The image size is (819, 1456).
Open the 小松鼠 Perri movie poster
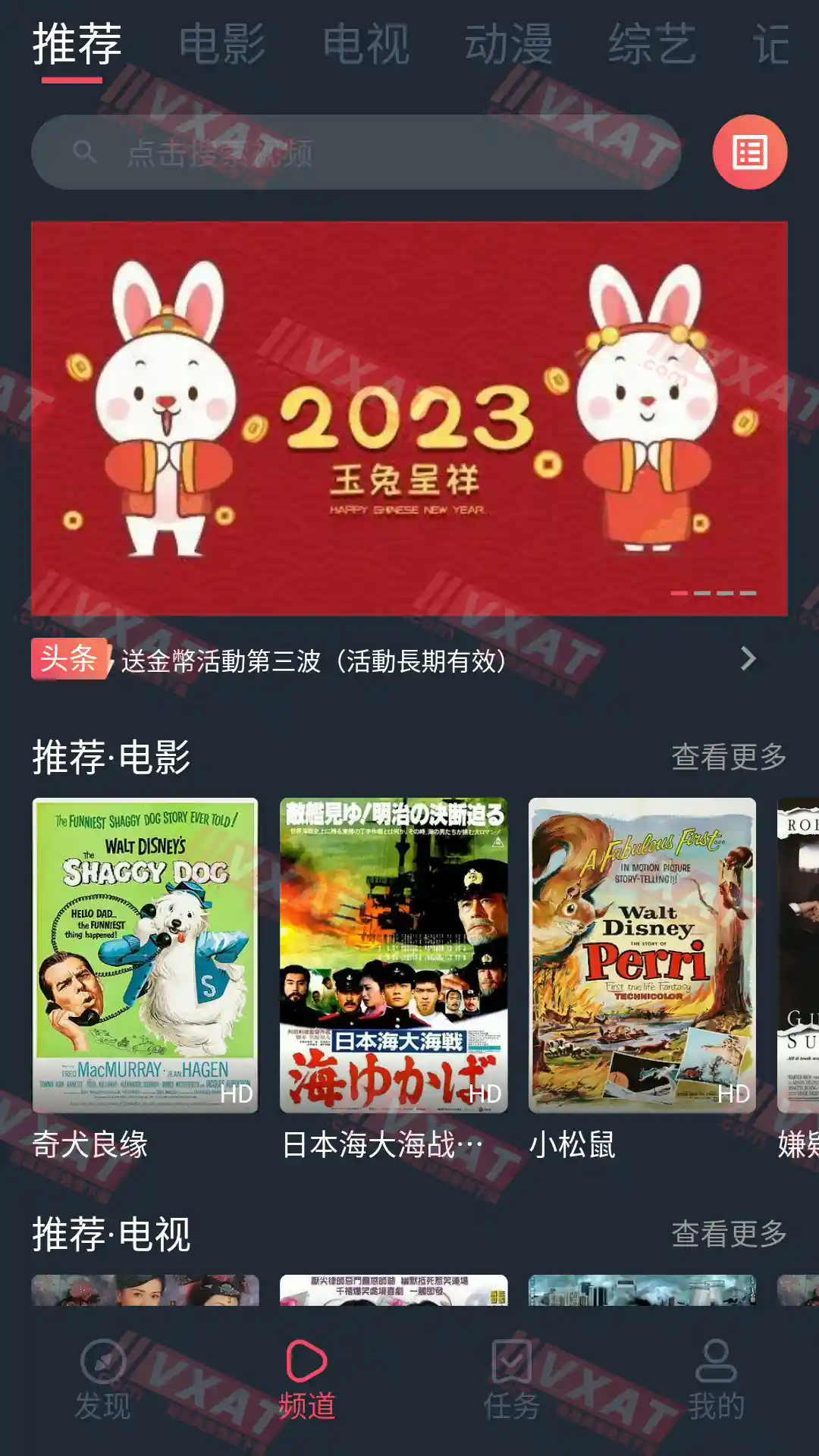pos(644,952)
